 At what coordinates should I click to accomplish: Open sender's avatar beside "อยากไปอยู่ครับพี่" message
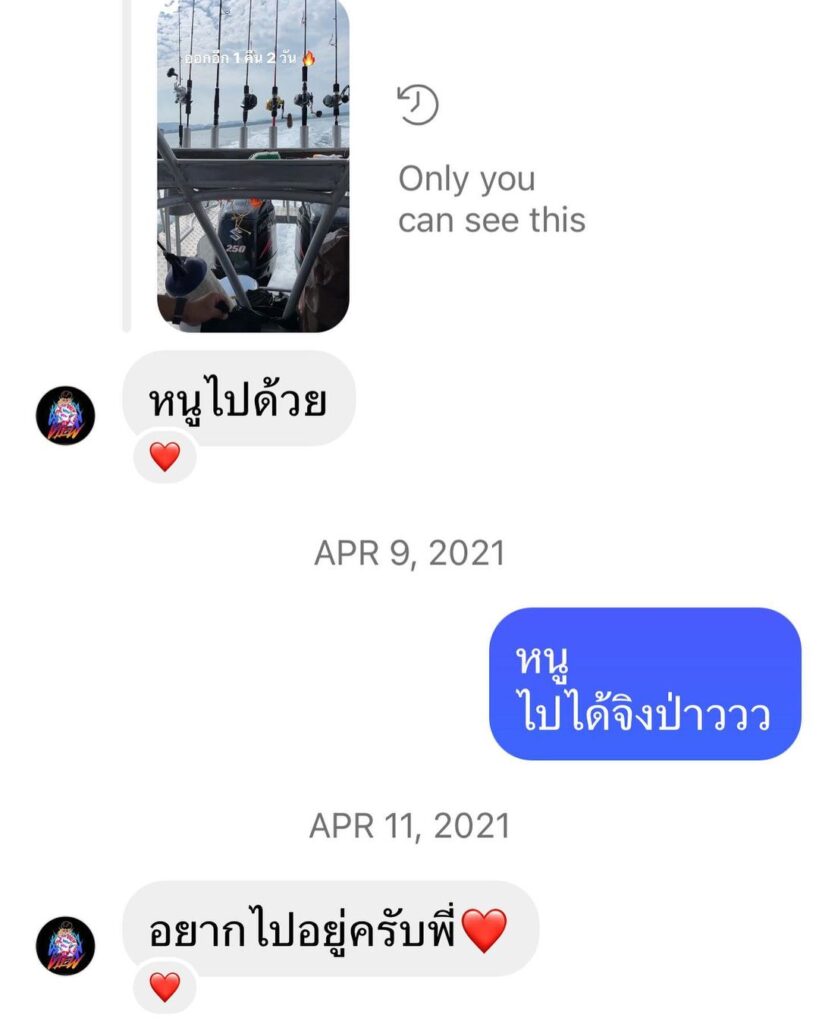[x=66, y=946]
